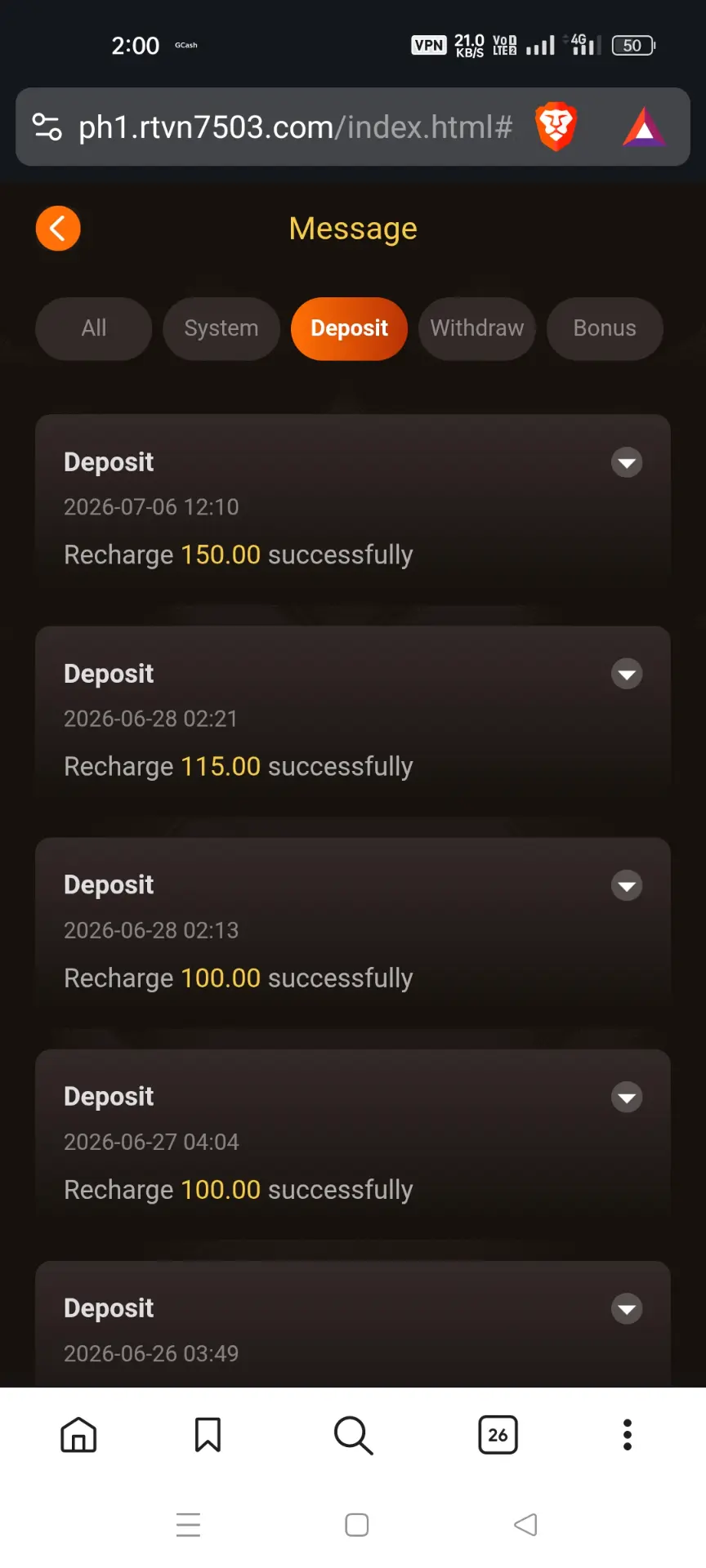Switch to the Bonus tab
The width and height of the screenshot is (706, 1568).
pos(605,328)
